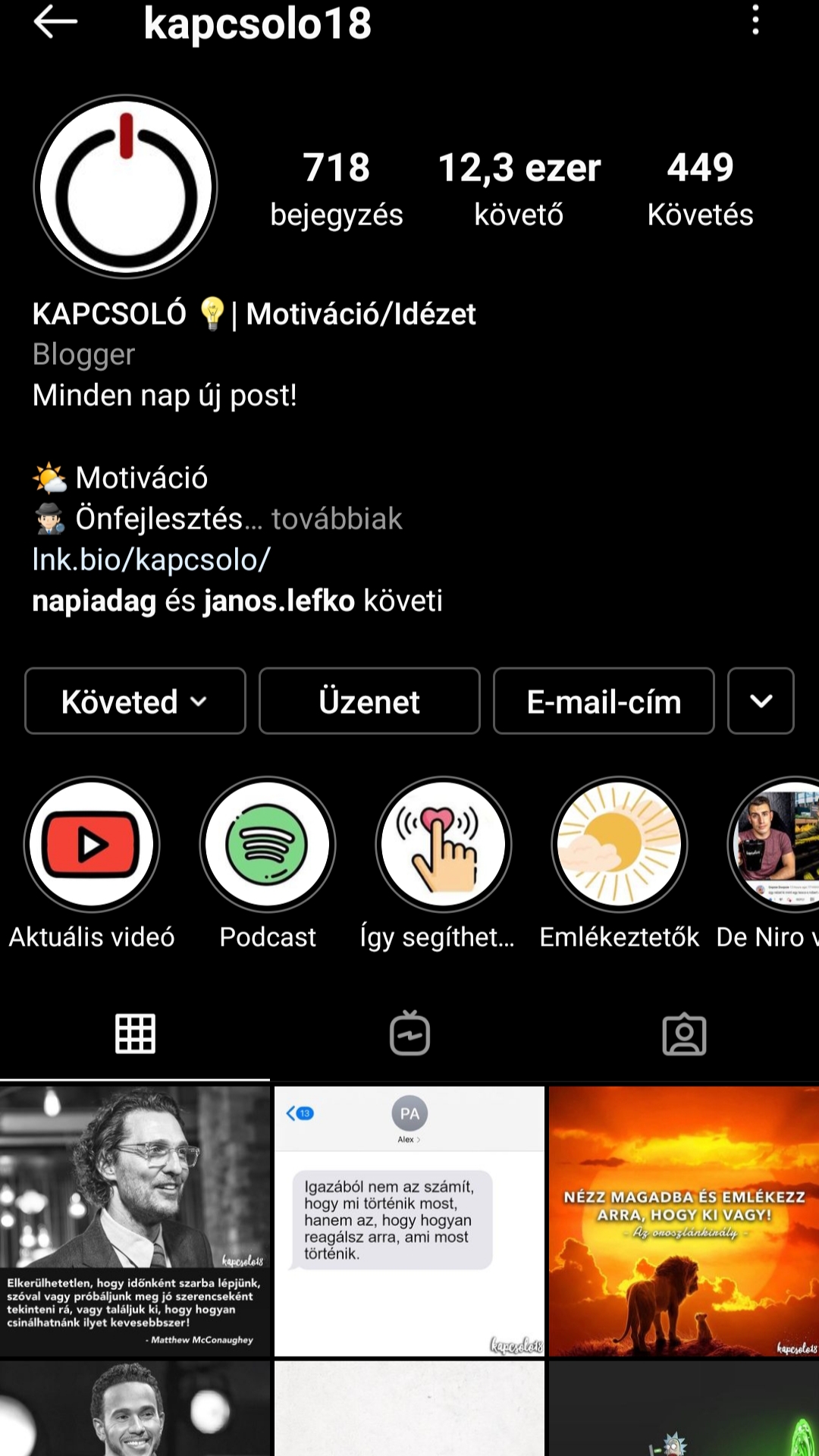Open the Oroszlánkirály lion quote post

(684, 1221)
